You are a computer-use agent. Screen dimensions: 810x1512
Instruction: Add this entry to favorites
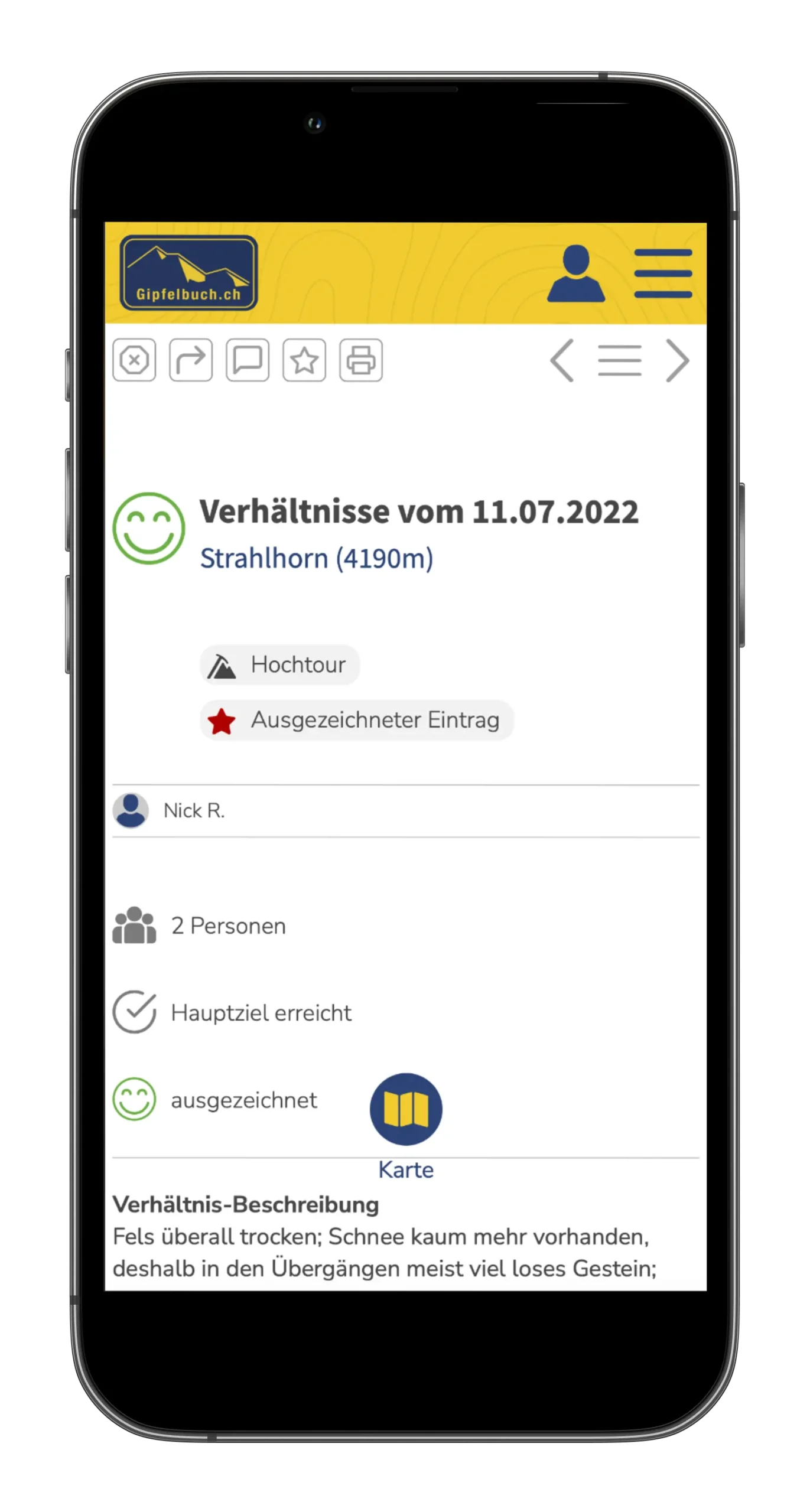coord(304,360)
